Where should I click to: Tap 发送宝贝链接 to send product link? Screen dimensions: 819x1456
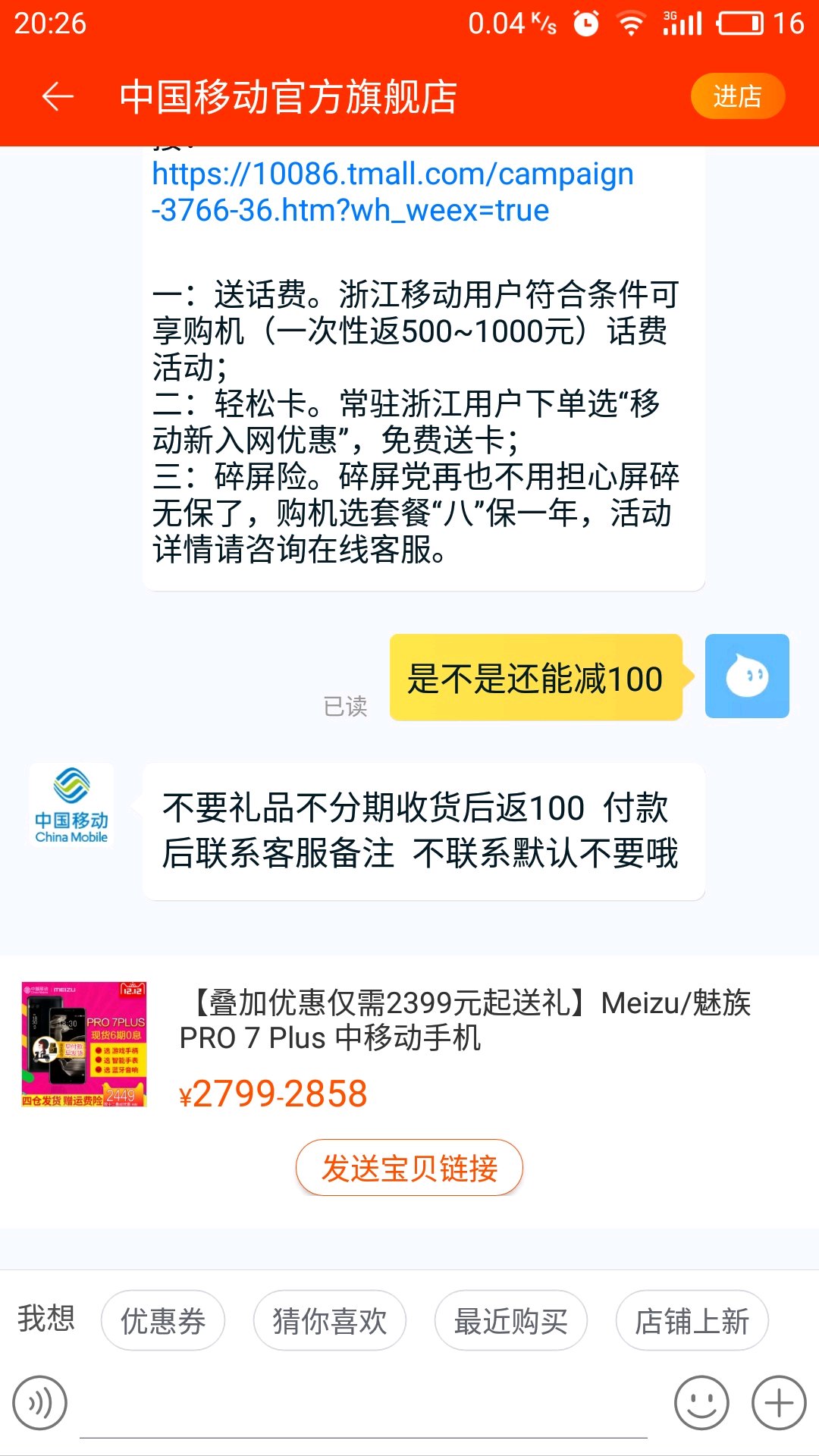pos(409,1168)
